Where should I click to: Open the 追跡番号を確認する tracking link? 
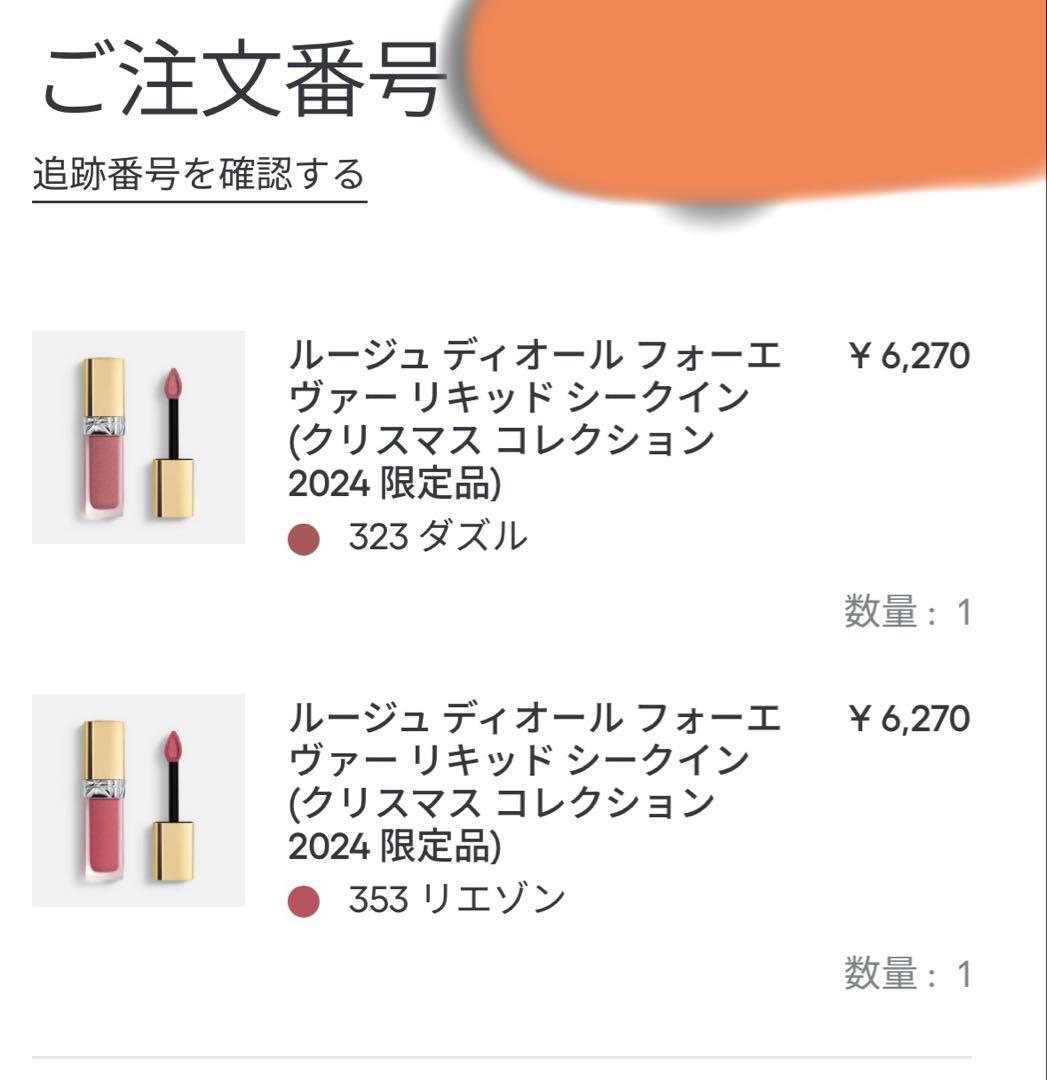[200, 170]
